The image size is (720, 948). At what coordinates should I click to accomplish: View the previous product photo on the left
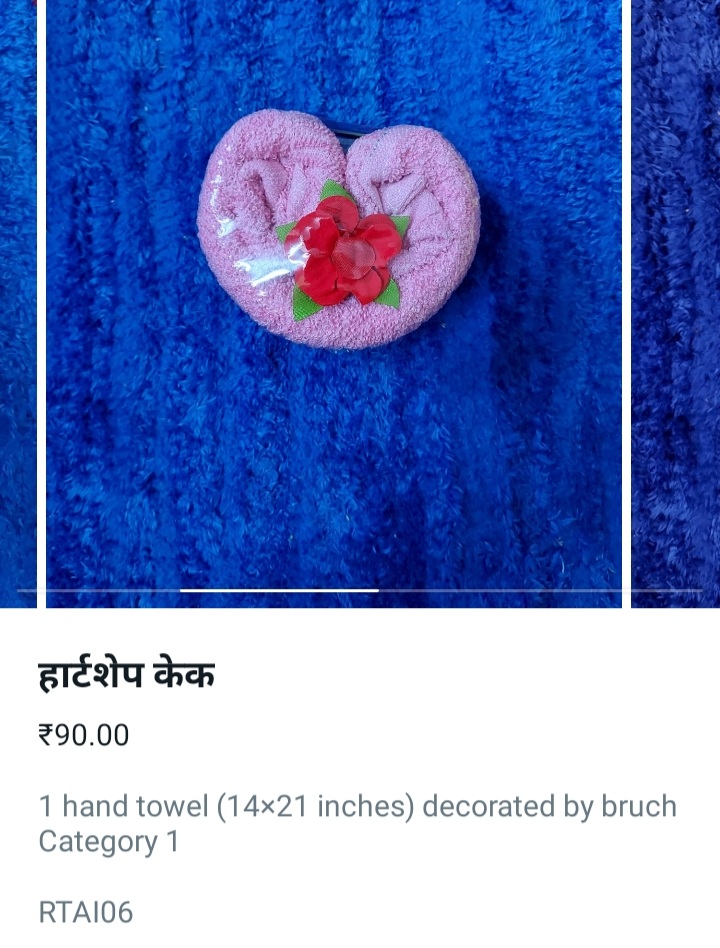(x=17, y=300)
